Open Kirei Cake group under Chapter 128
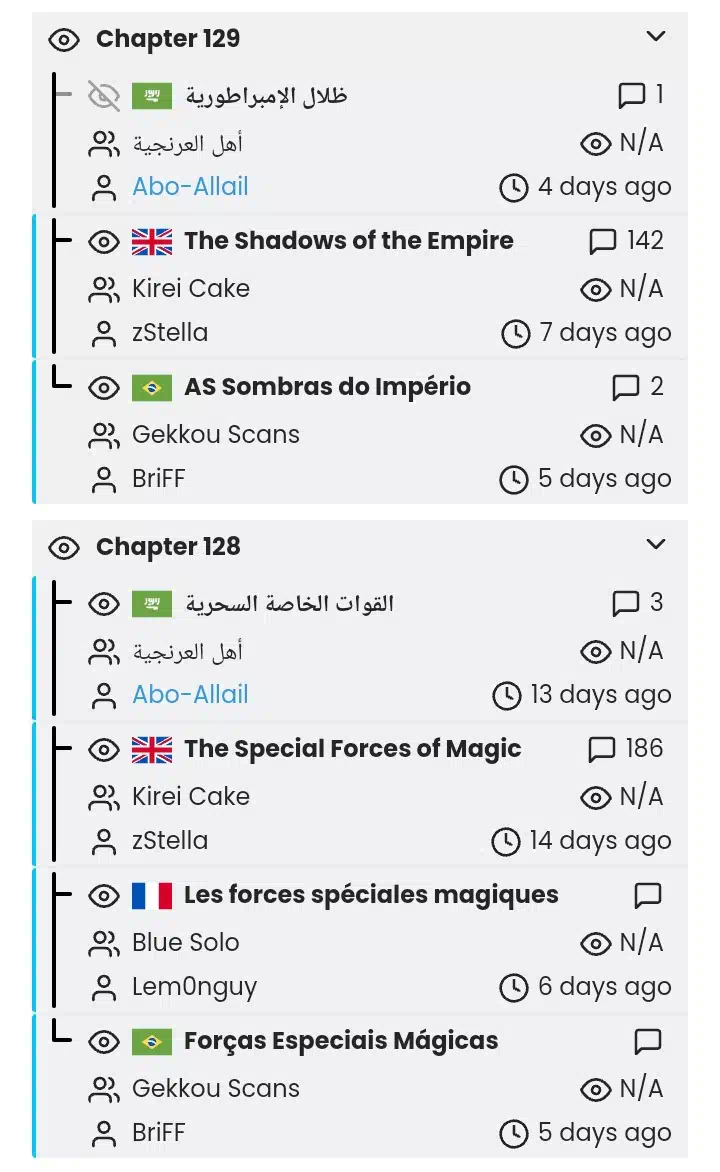The height and width of the screenshot is (1172, 720). 191,797
